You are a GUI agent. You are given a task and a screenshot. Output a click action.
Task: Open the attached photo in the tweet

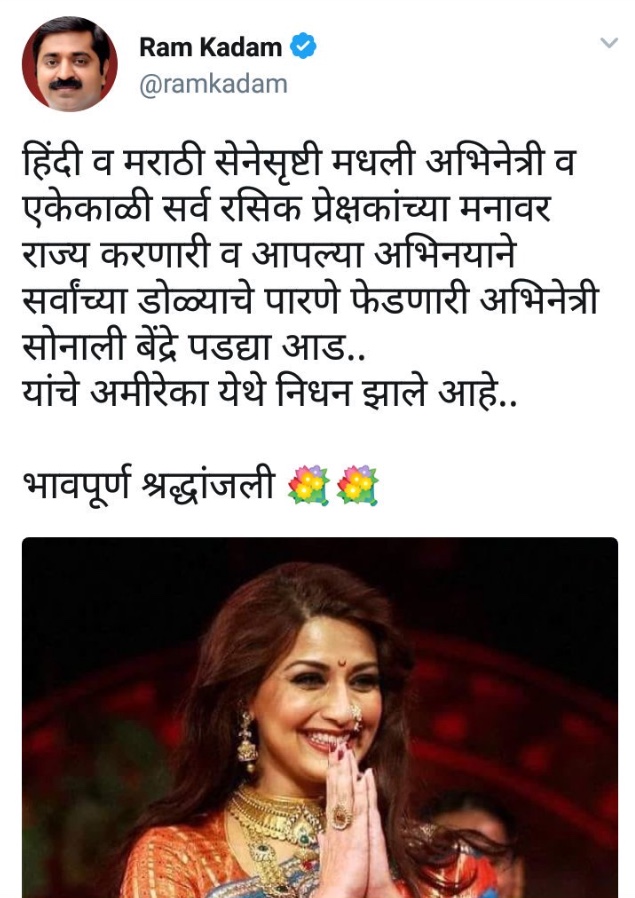click(x=319, y=716)
